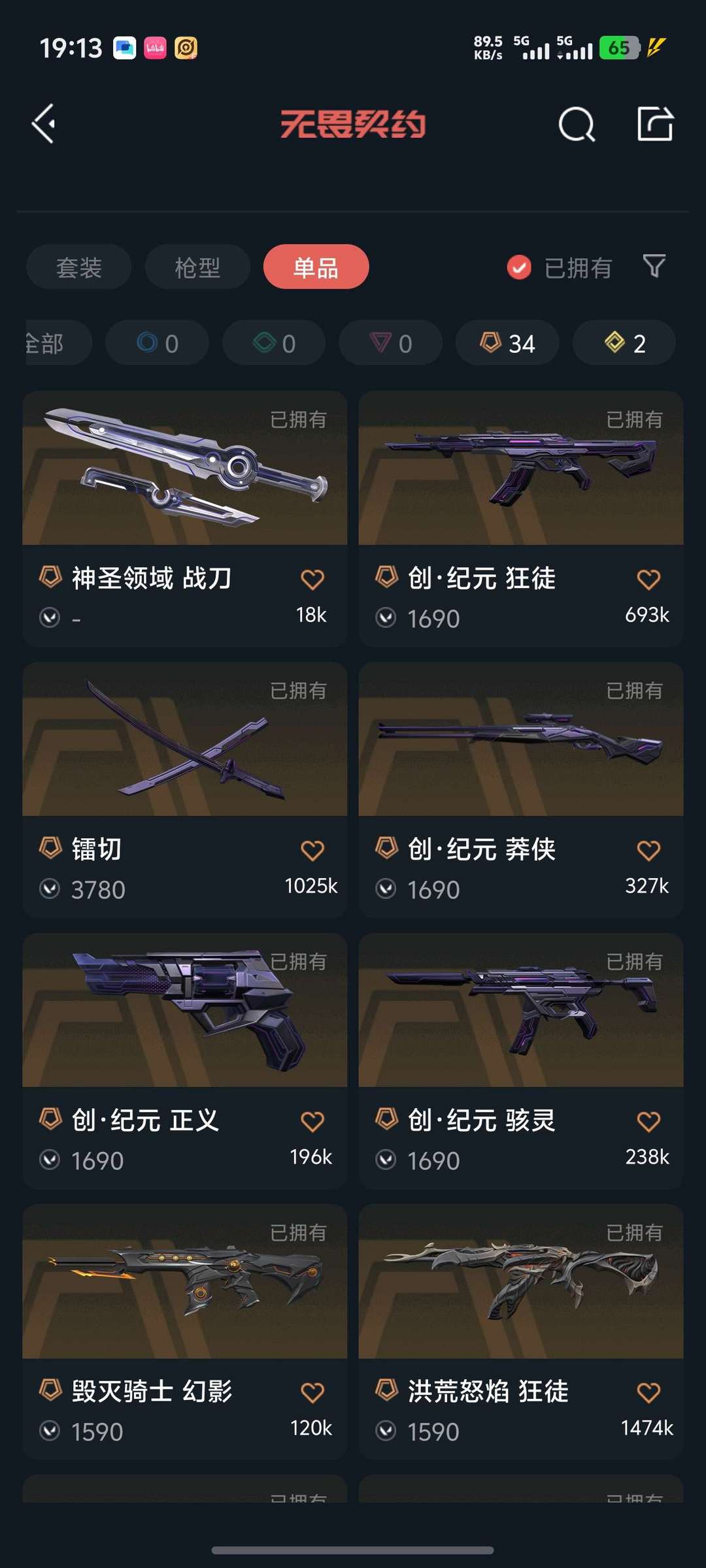Switch to the 枪型 tab
Screen dimensions: 706x1568
[197, 267]
